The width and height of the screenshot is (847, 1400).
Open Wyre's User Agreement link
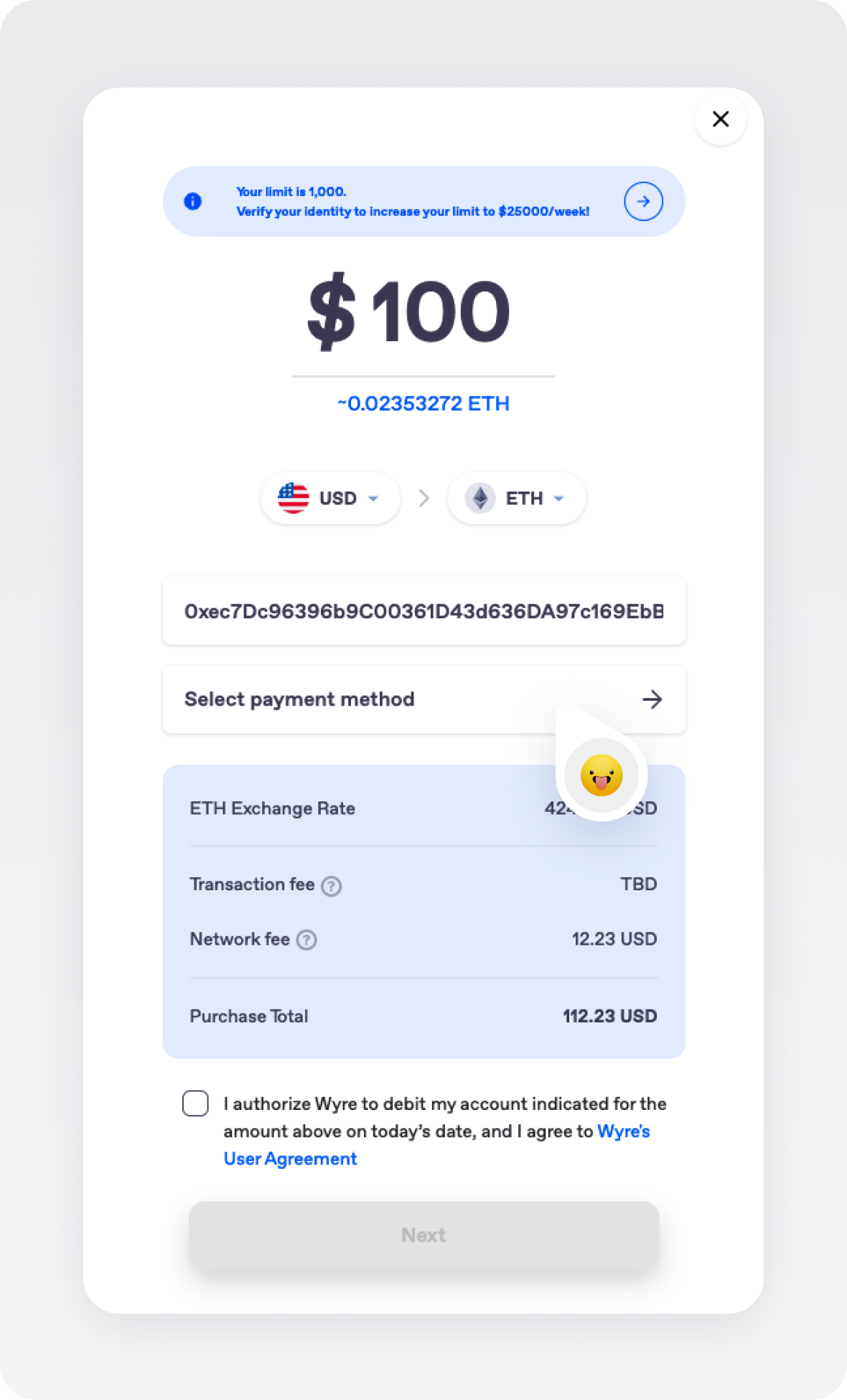click(436, 1145)
